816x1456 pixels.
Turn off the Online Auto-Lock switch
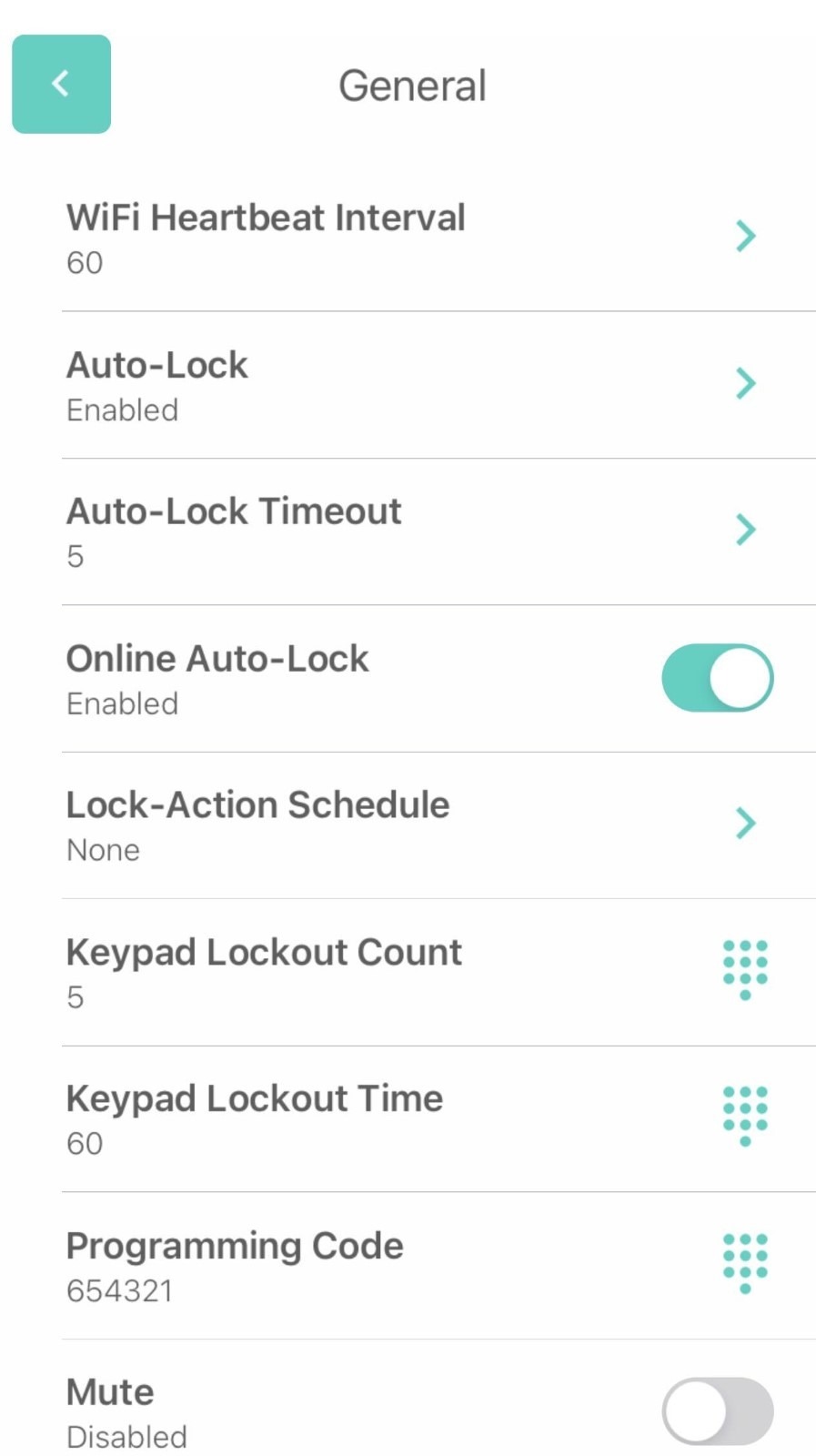tap(717, 678)
